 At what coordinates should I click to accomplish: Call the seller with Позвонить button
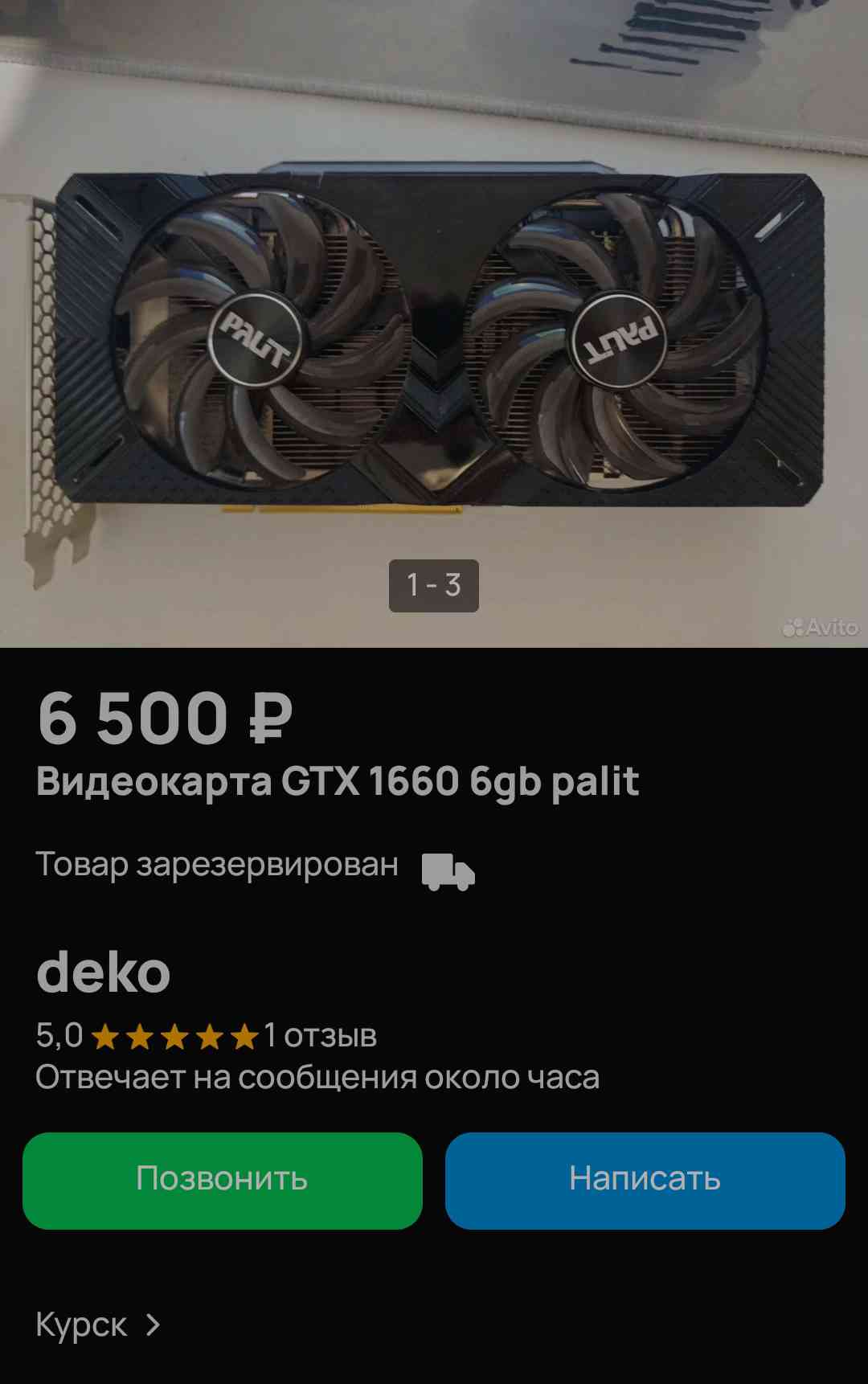point(223,1180)
